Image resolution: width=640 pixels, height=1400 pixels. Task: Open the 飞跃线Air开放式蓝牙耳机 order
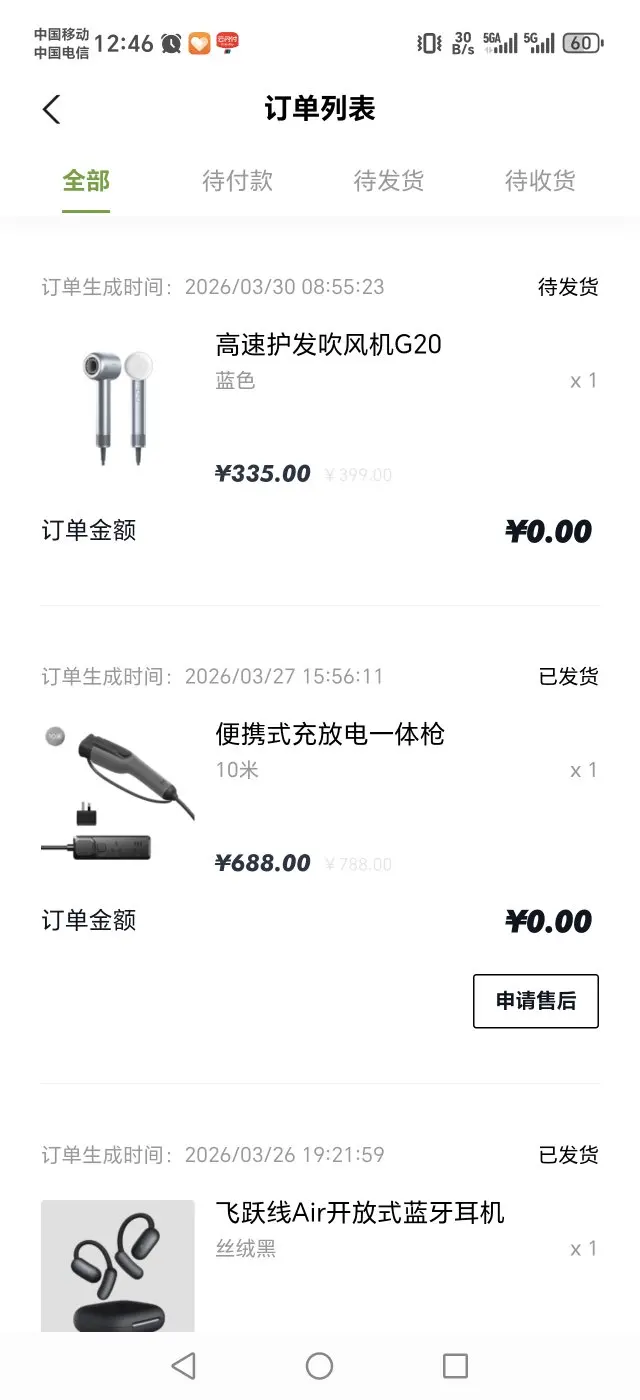click(360, 1213)
